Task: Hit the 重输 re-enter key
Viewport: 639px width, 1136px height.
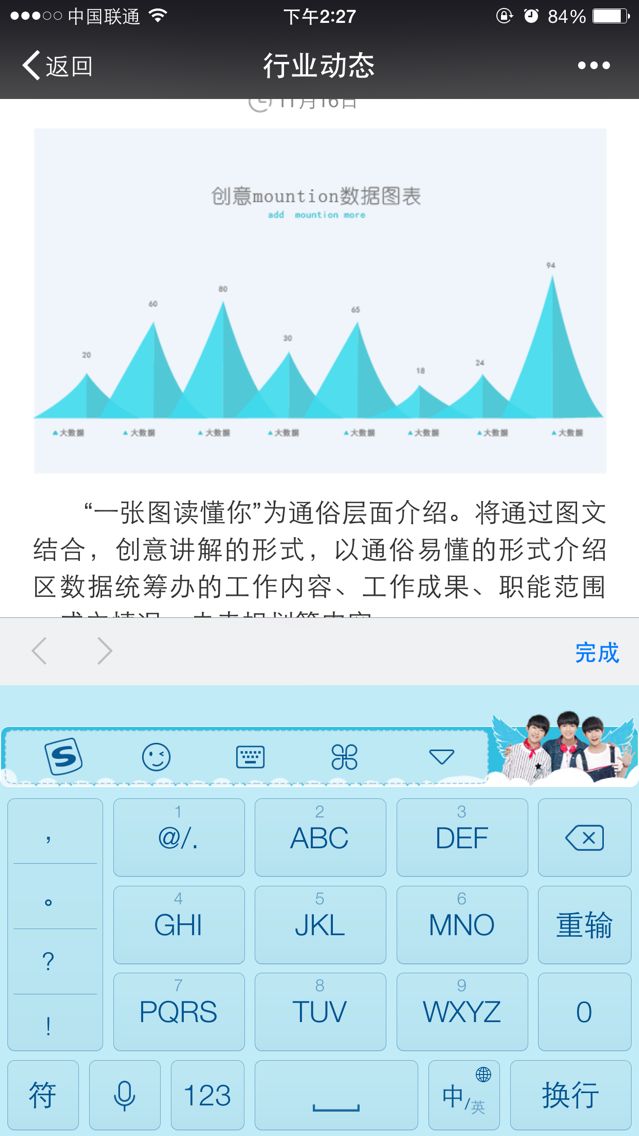Action: tap(585, 925)
